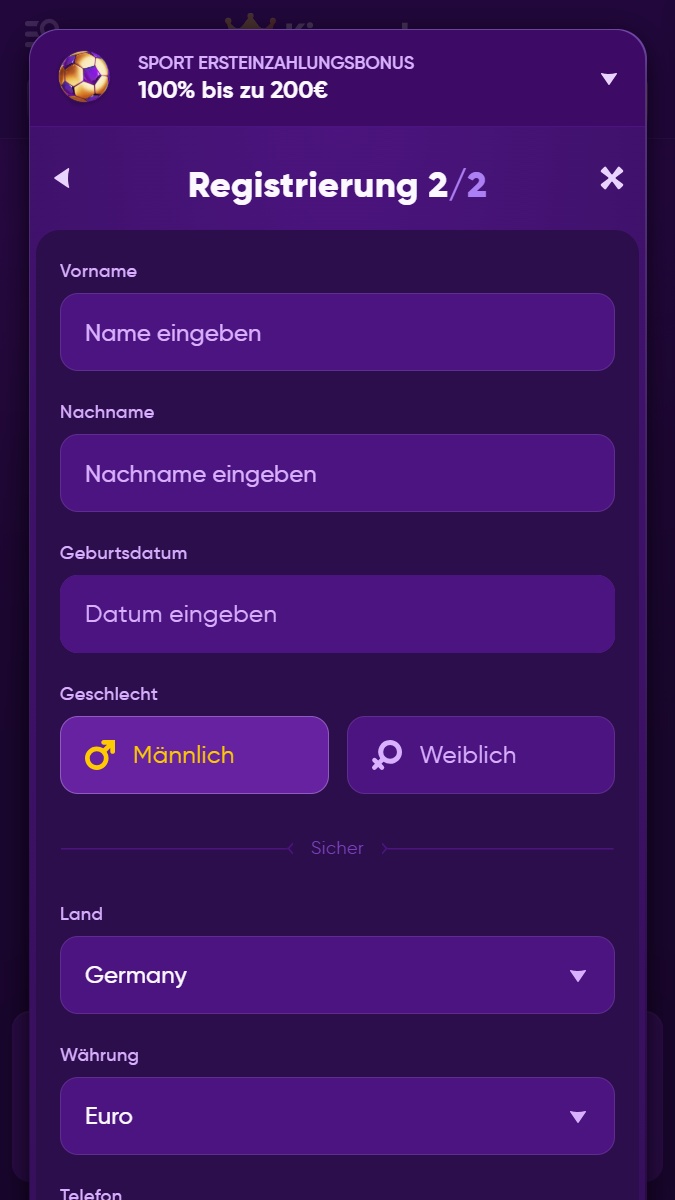
Task: Expand the Sport Ersteinzahlungsbonus banner
Action: coord(609,79)
